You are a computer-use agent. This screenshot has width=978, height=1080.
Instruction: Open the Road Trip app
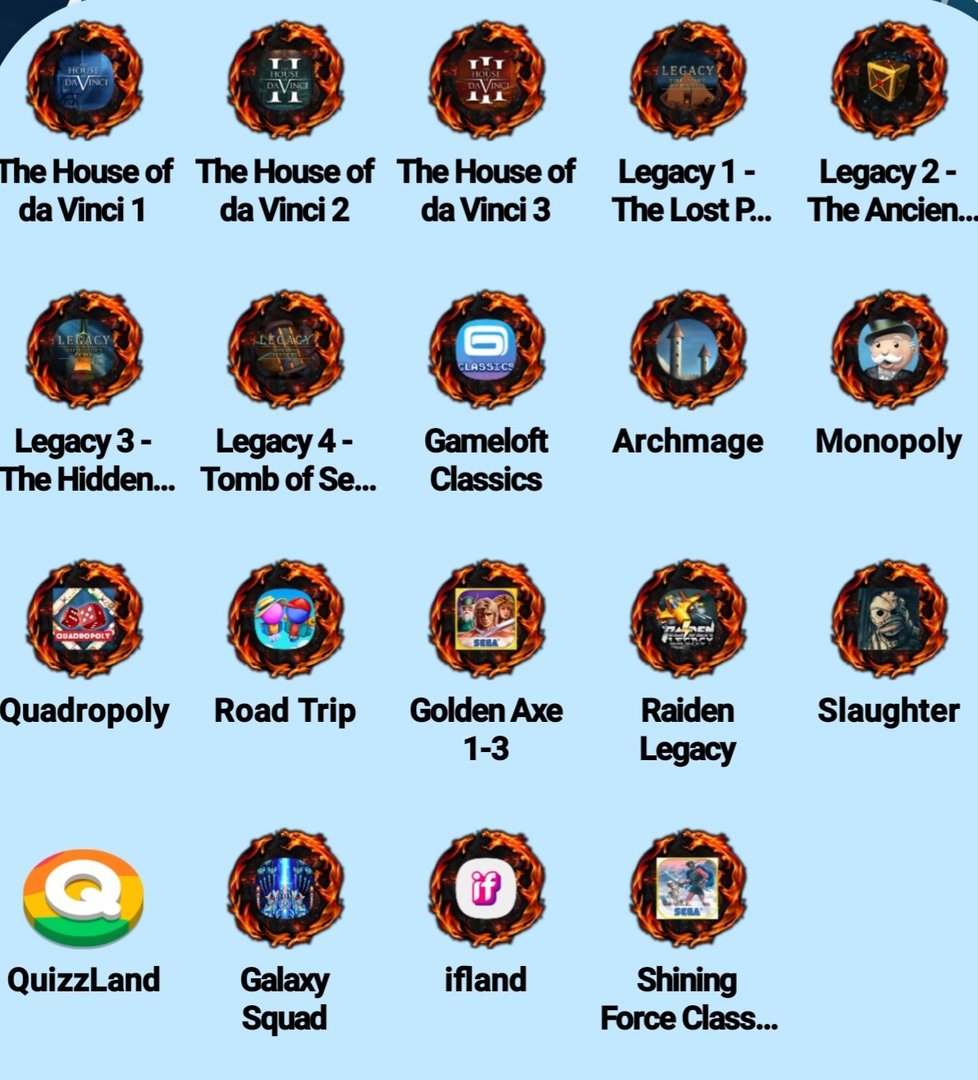click(x=285, y=620)
